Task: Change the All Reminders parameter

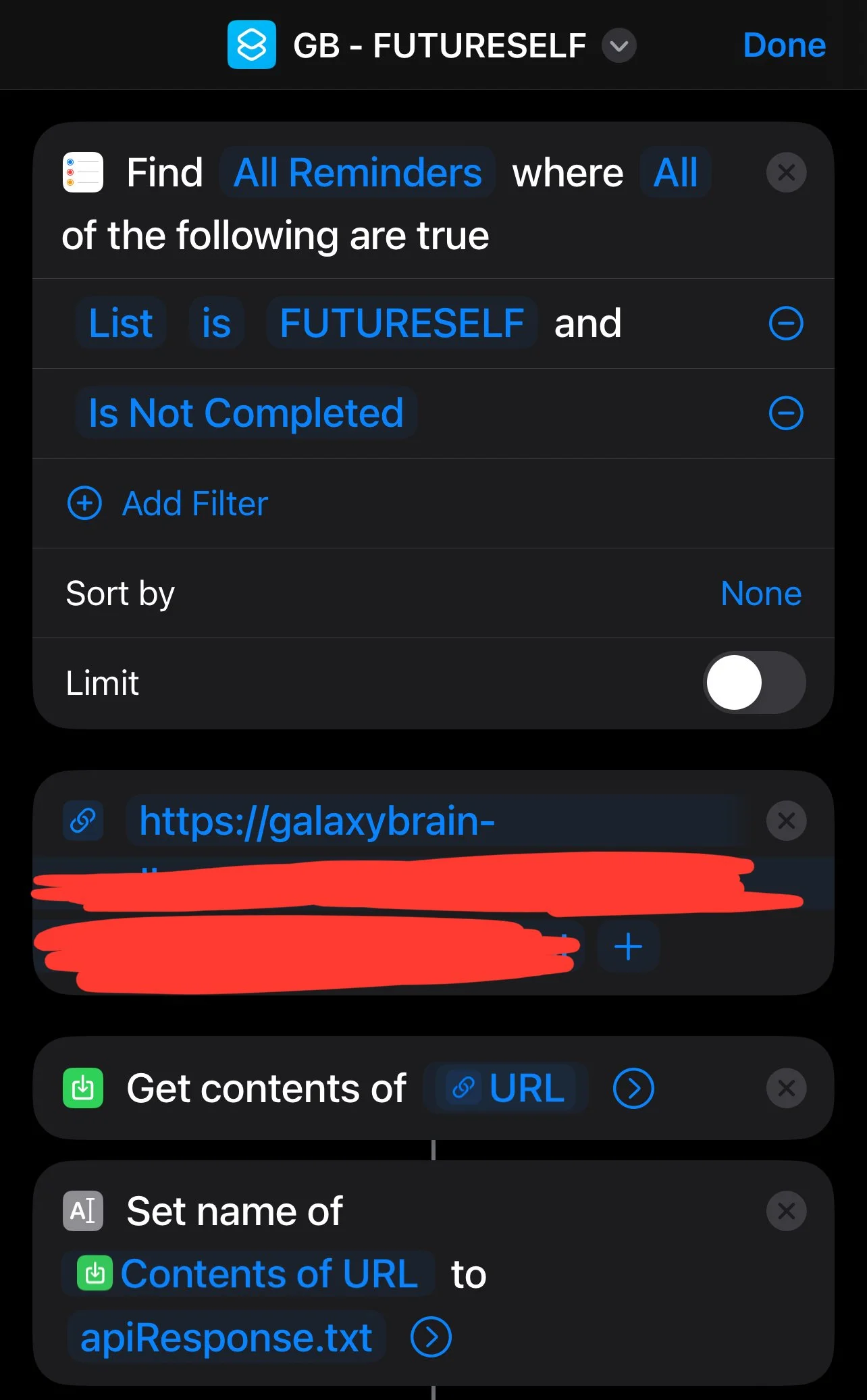Action: pos(357,172)
